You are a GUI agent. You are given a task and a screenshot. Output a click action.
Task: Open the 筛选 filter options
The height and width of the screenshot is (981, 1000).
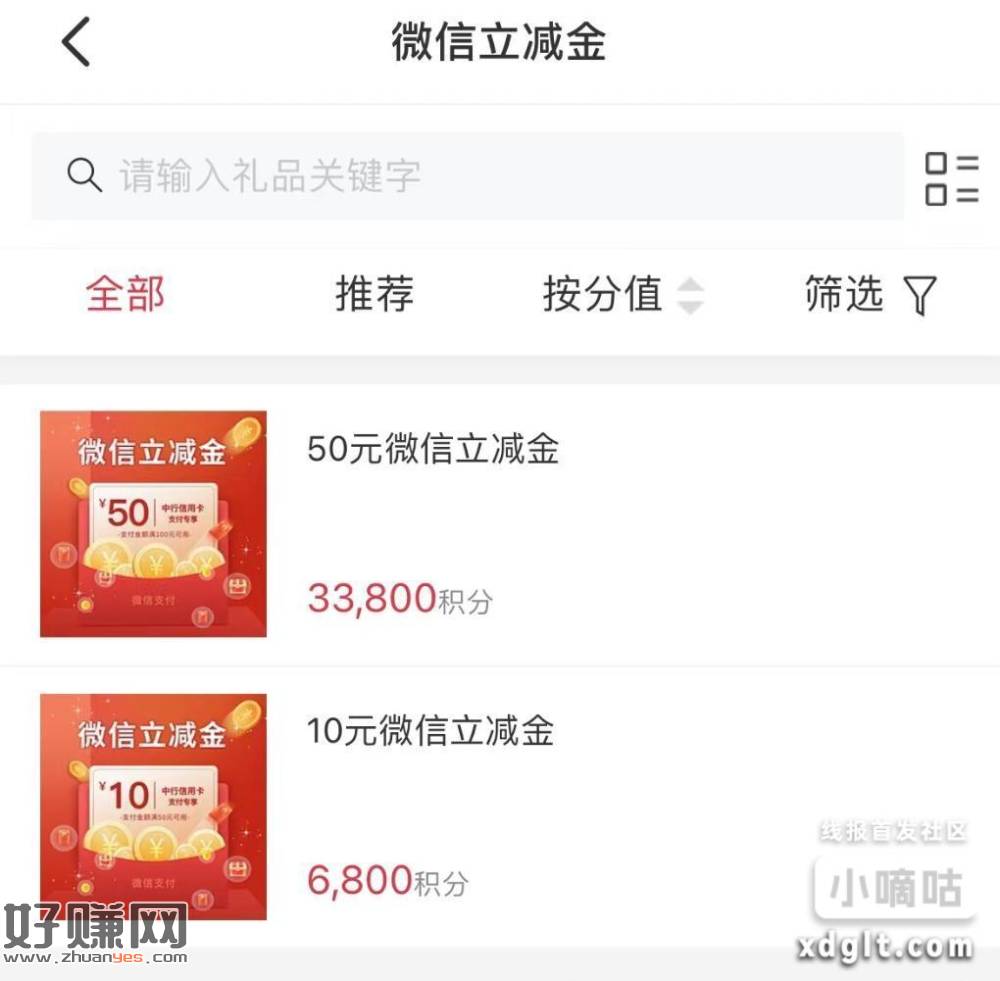point(869,295)
